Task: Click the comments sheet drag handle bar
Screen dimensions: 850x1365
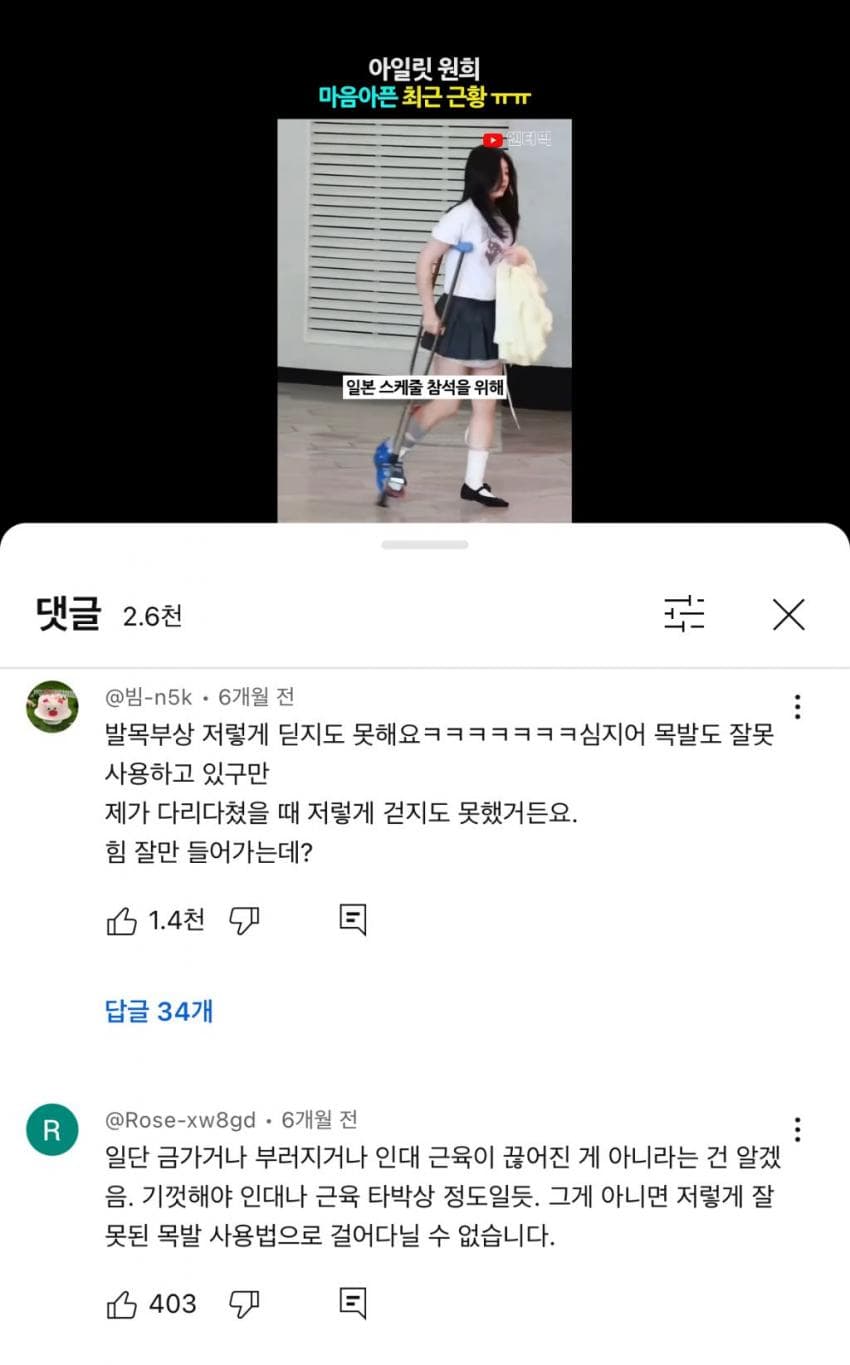Action: [425, 545]
